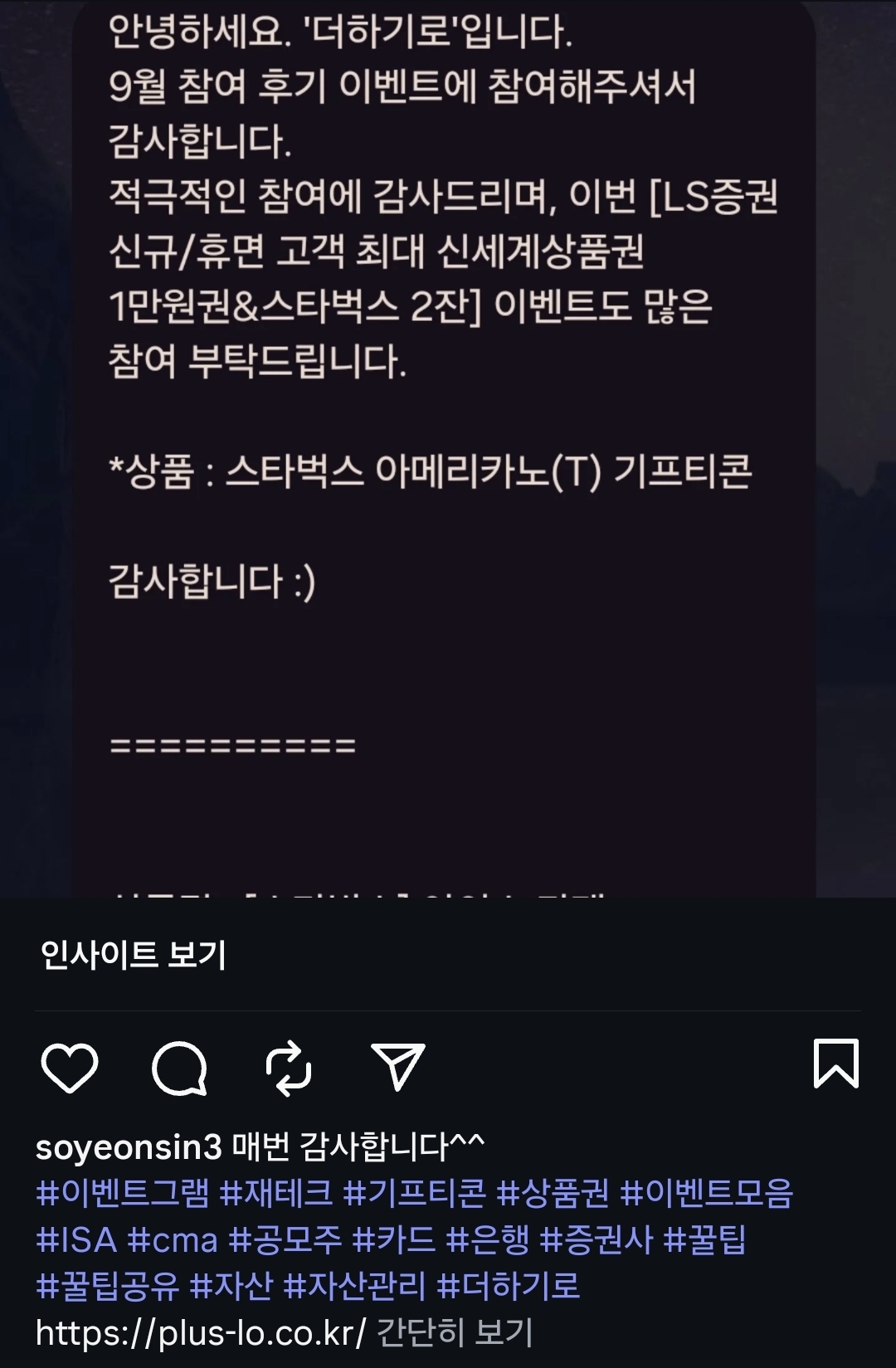The image size is (896, 1368).
Task: Open hashtag #증권사
Action: [x=597, y=1240]
